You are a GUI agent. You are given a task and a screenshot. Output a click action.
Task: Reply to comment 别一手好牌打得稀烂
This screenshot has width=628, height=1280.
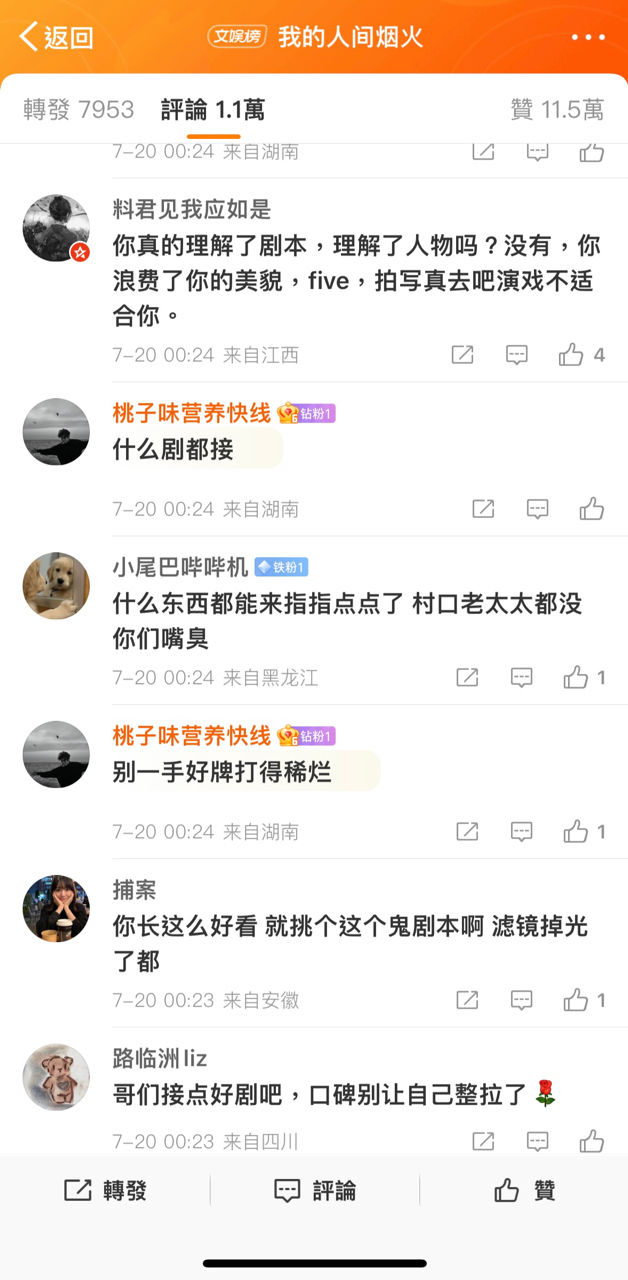(x=521, y=832)
